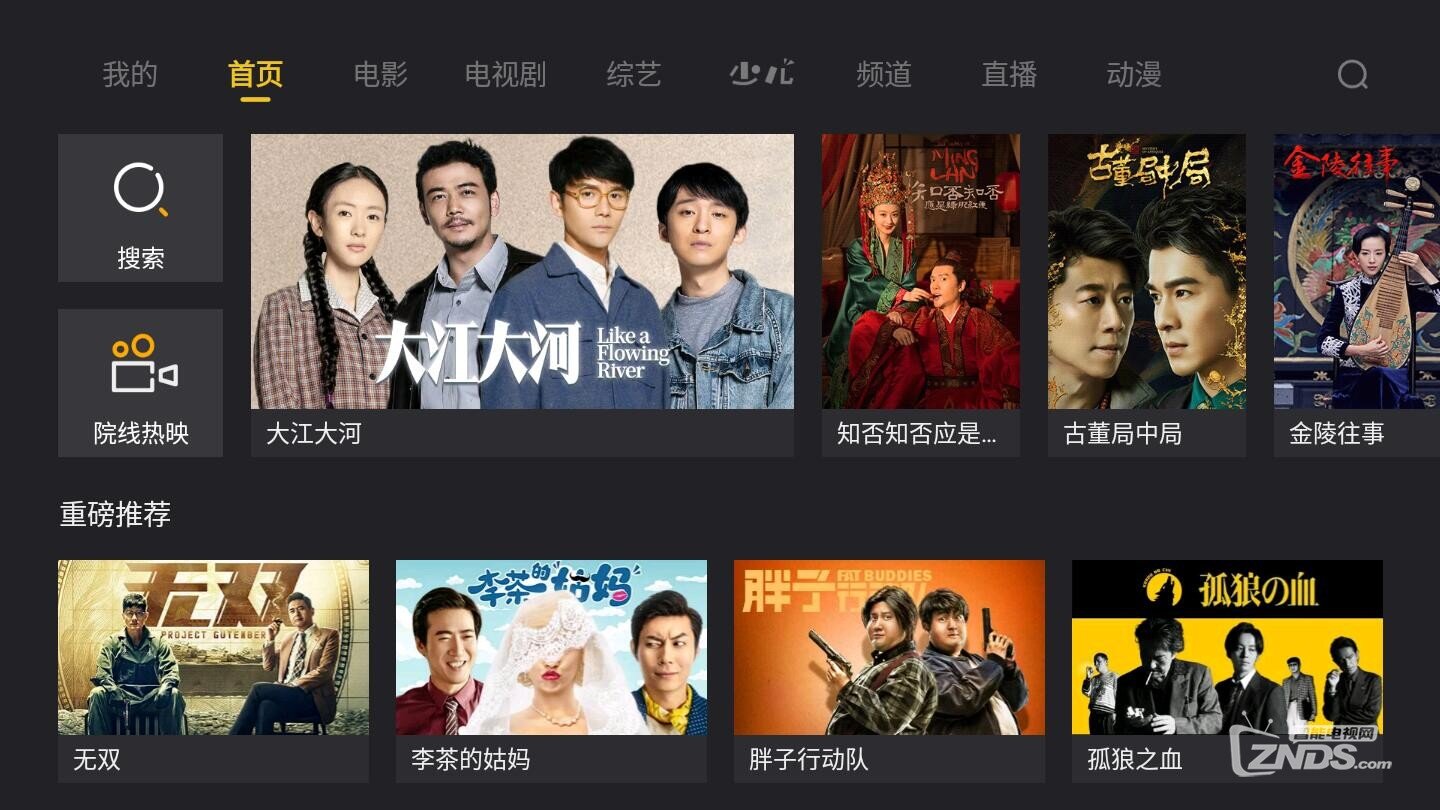Open the 院线热映 tile
This screenshot has width=1440, height=810.
[140, 382]
